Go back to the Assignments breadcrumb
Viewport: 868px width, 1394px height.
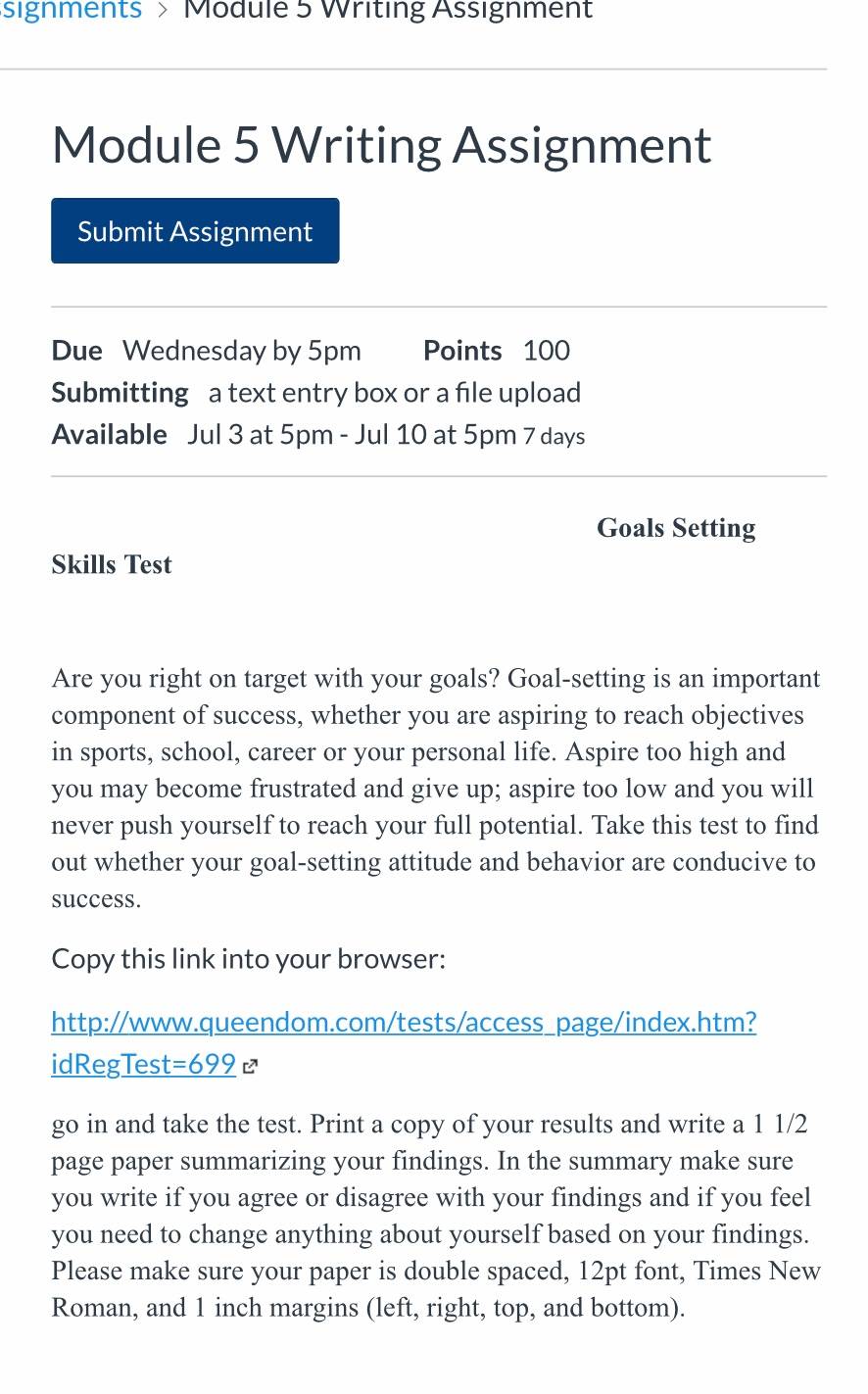click(x=71, y=10)
